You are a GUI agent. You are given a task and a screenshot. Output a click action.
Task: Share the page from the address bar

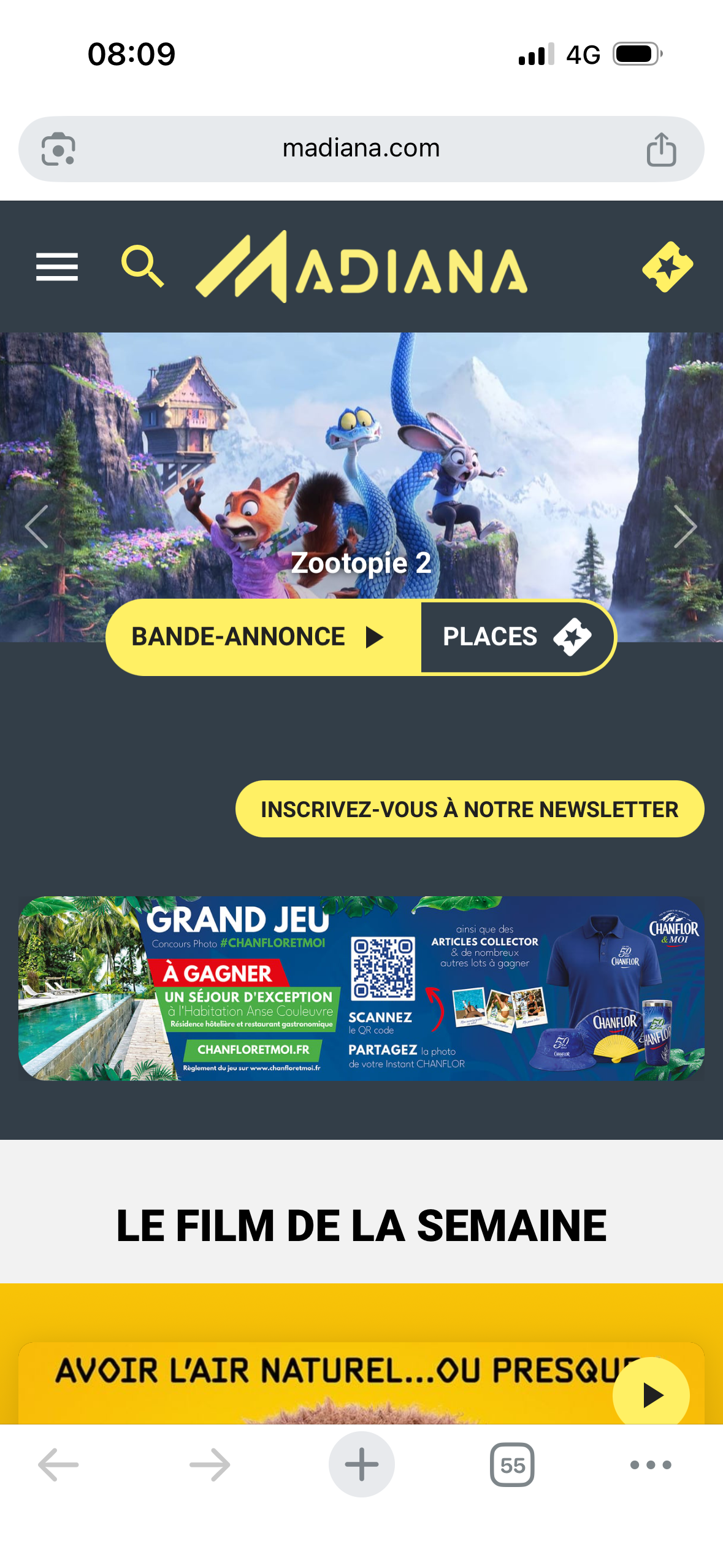661,149
